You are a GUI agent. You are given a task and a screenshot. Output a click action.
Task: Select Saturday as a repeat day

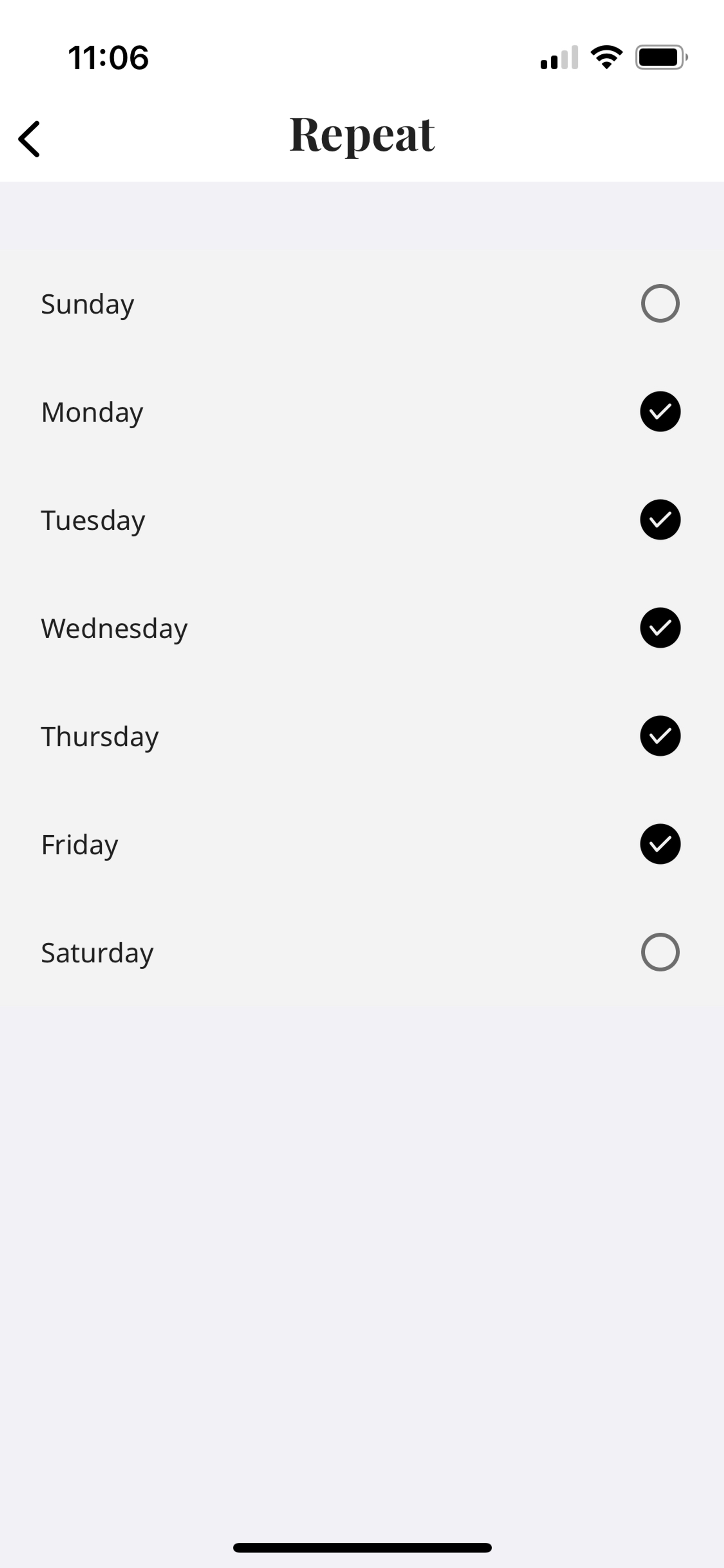[x=660, y=952]
